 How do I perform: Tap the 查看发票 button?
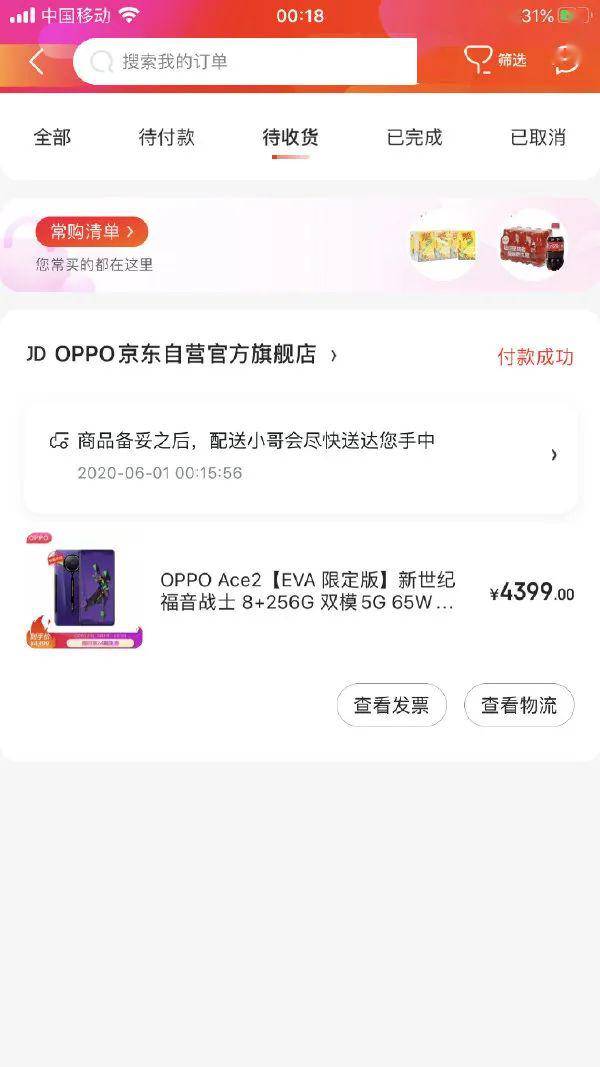(391, 705)
